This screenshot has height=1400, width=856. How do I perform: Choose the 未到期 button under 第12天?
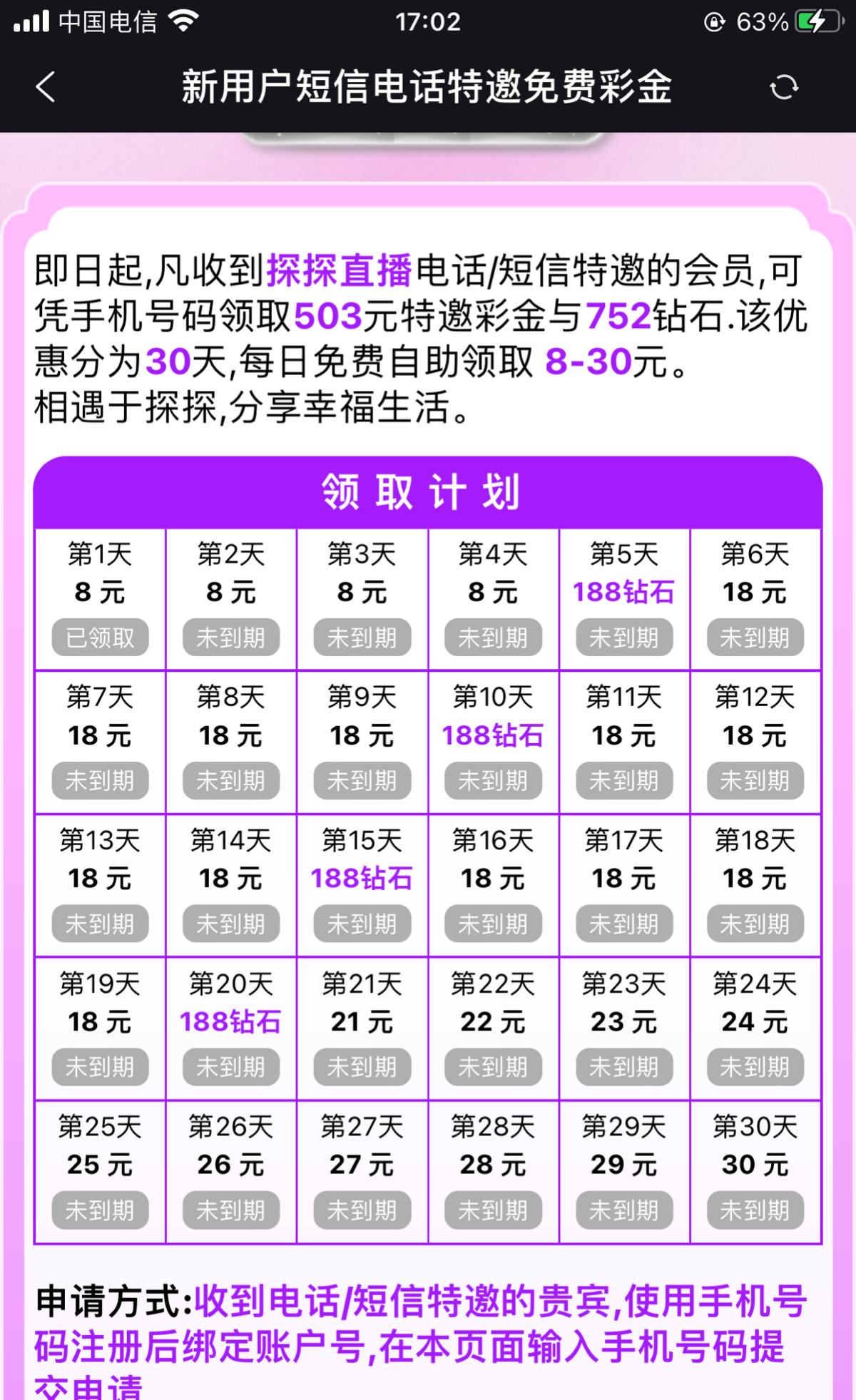pyautogui.click(x=755, y=781)
